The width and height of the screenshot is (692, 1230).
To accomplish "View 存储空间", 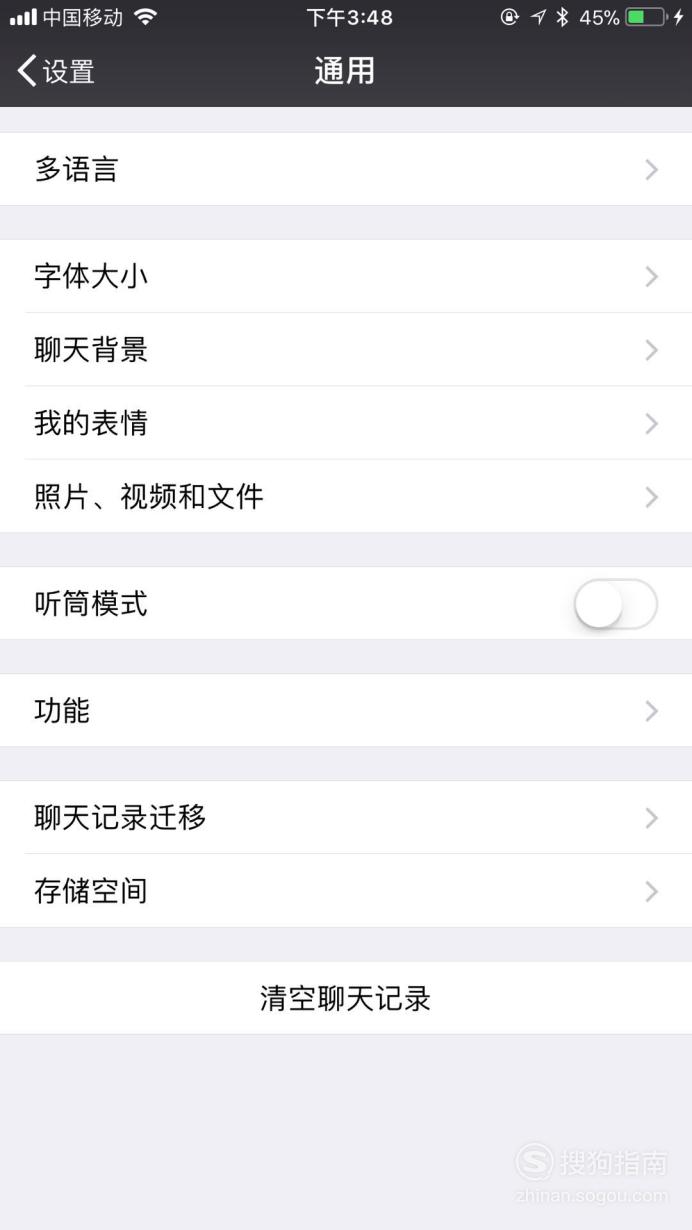I will [346, 891].
